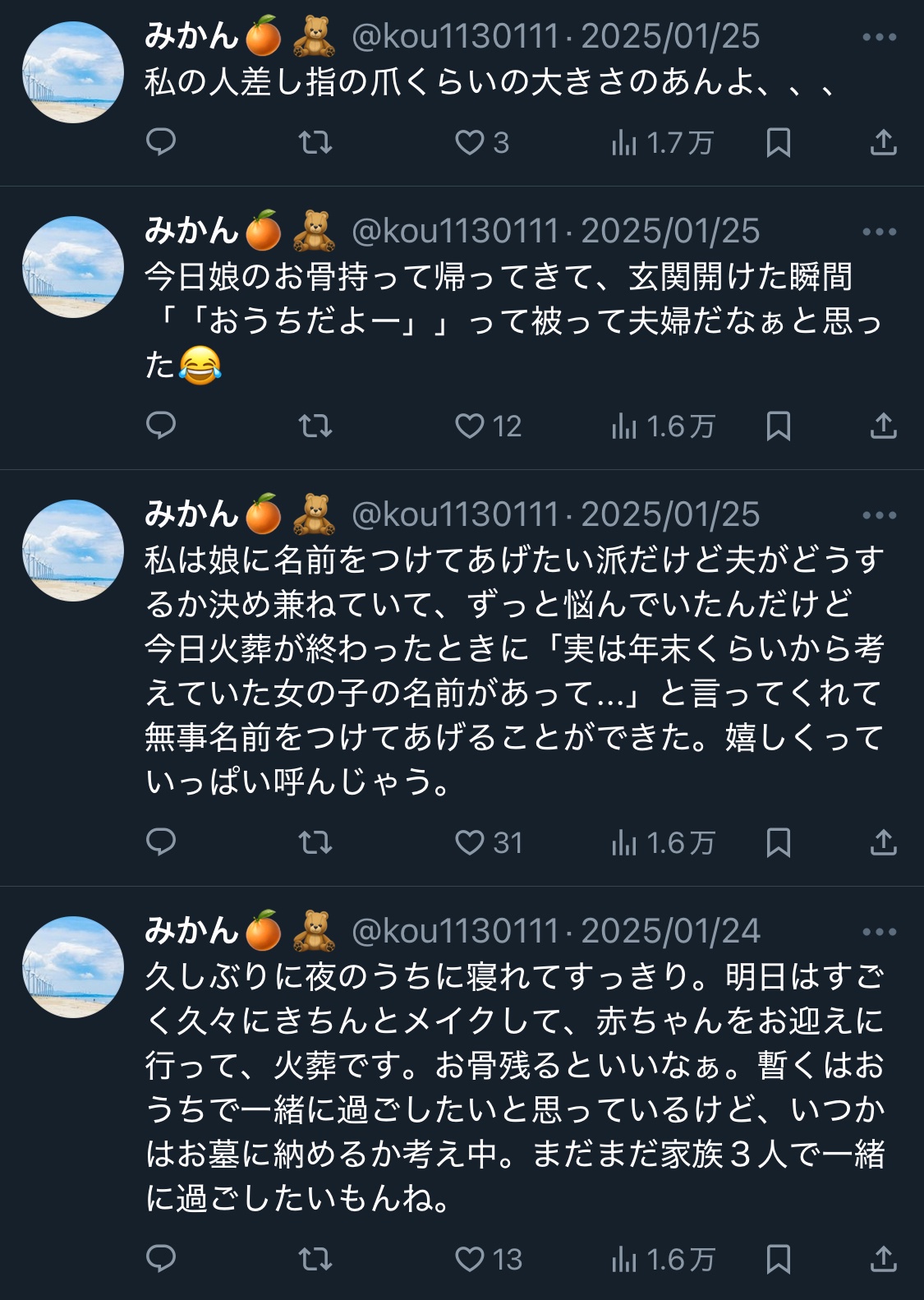Open overflow menu on the おうちだよー post
The width and height of the screenshot is (924, 1300).
[x=879, y=232]
